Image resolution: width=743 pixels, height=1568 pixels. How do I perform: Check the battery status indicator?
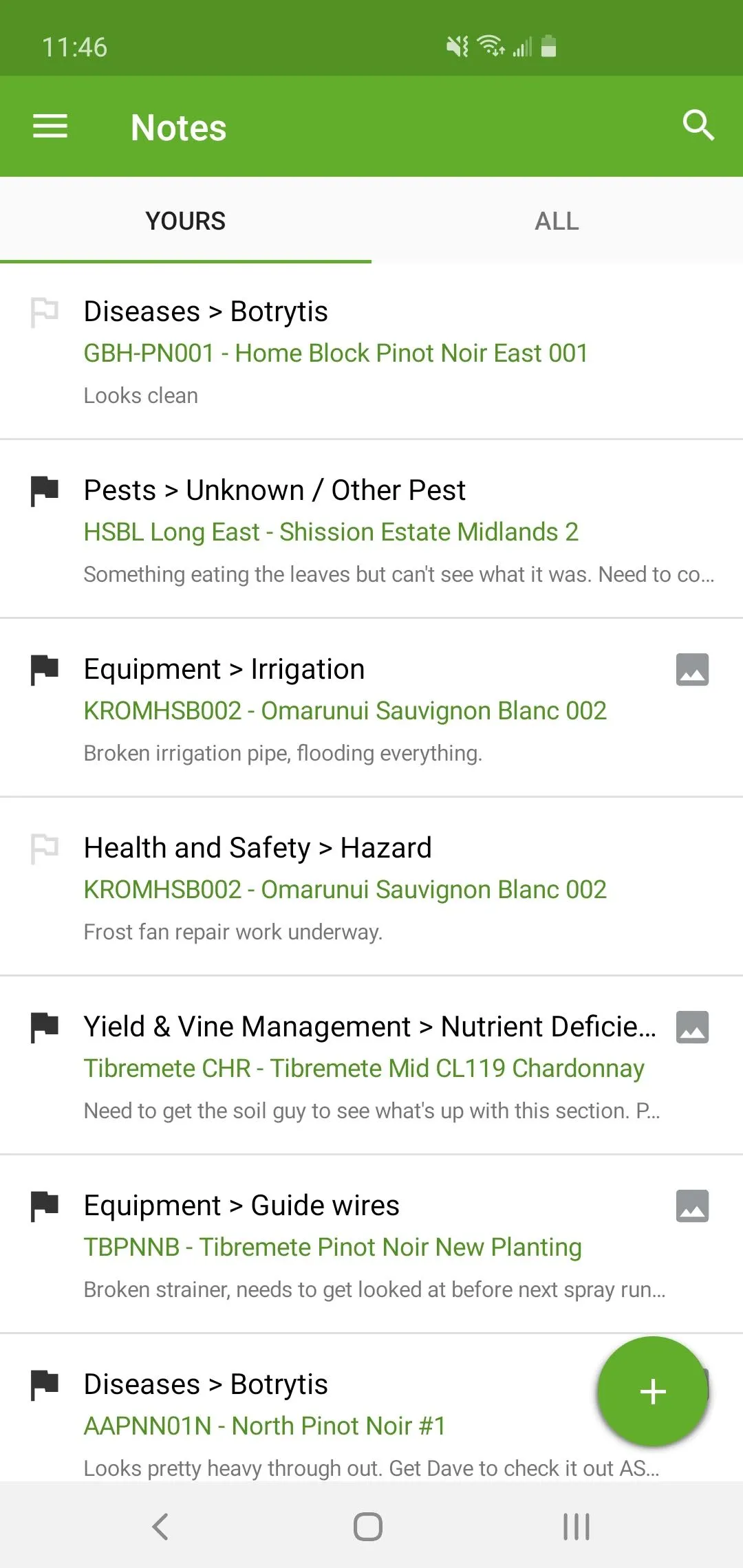[x=548, y=45]
